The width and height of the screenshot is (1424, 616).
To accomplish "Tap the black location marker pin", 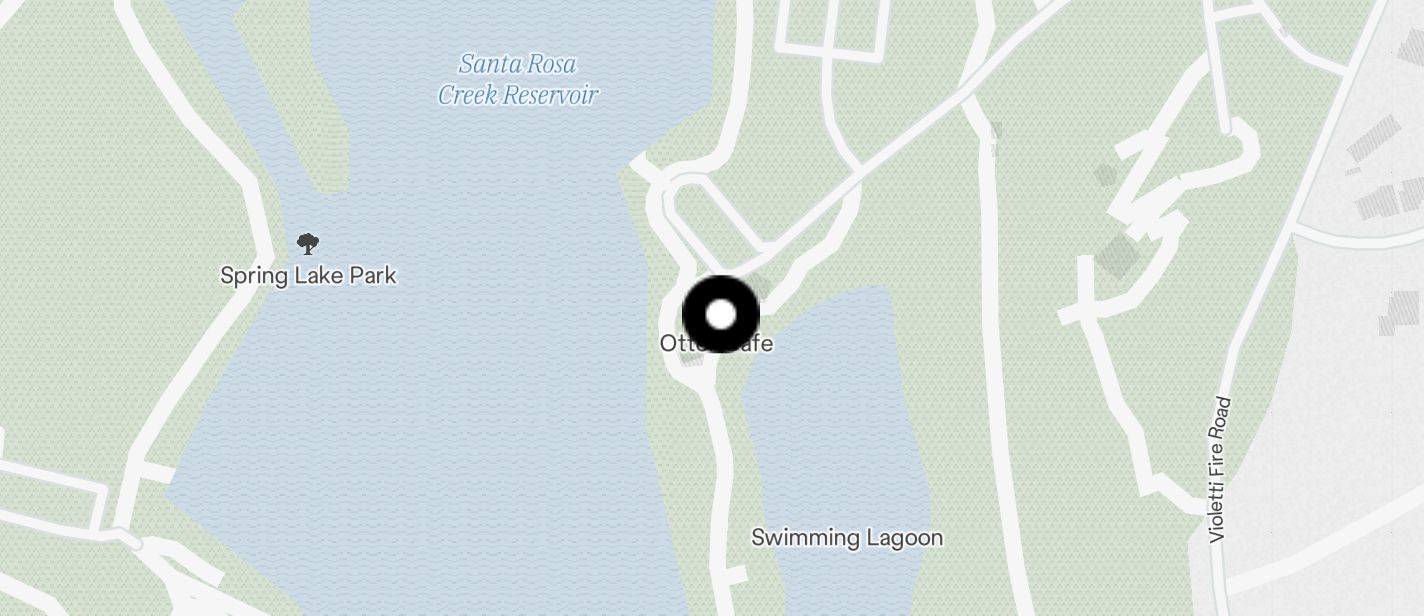I will 721,315.
